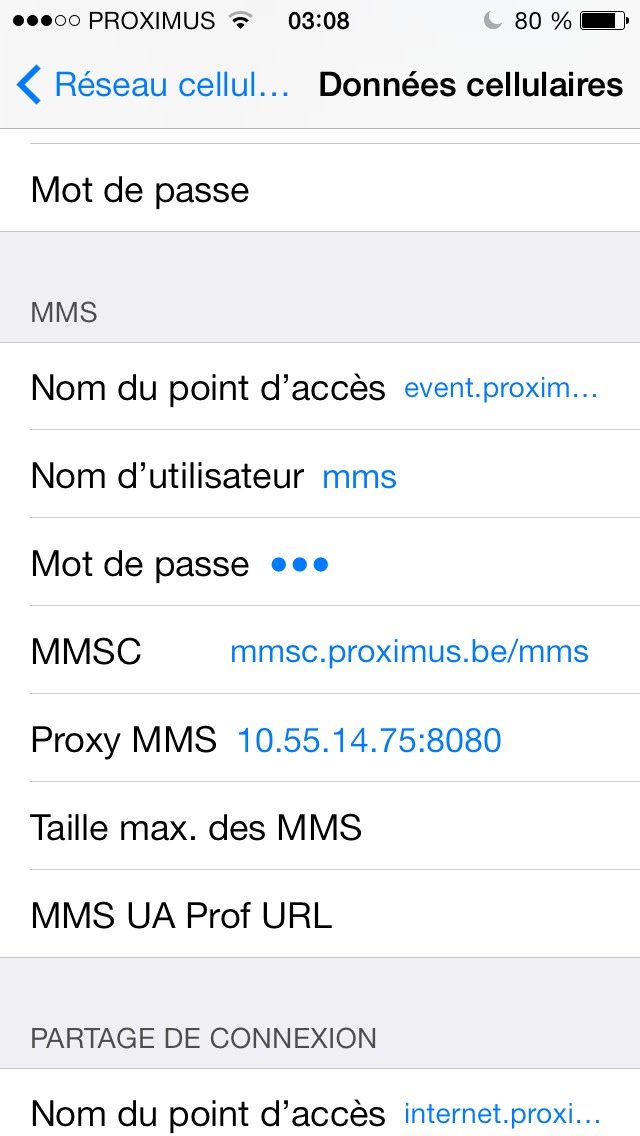Edit the MMS access point name field
The width and height of the screenshot is (640, 1136).
click(x=500, y=388)
